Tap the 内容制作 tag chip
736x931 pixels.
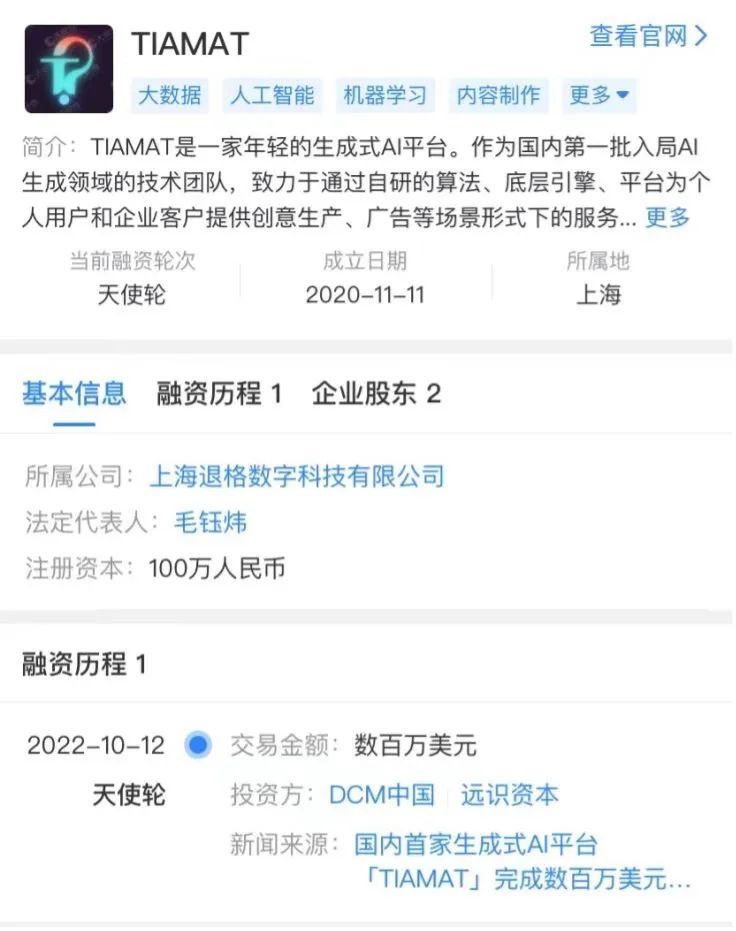pyautogui.click(x=498, y=95)
